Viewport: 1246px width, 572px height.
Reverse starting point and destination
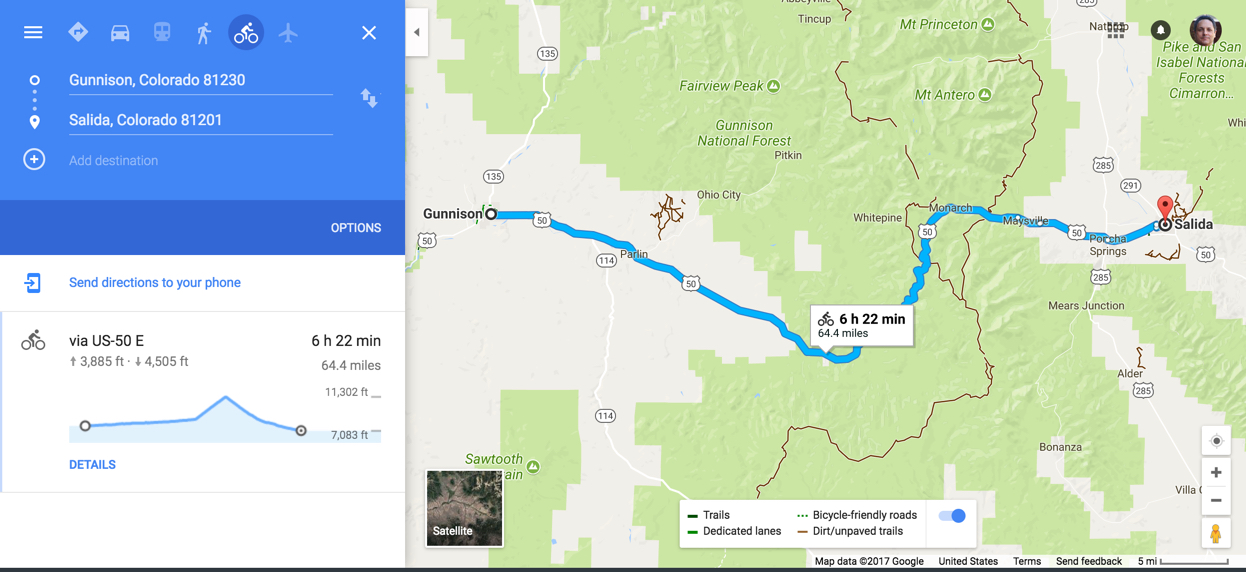point(369,98)
